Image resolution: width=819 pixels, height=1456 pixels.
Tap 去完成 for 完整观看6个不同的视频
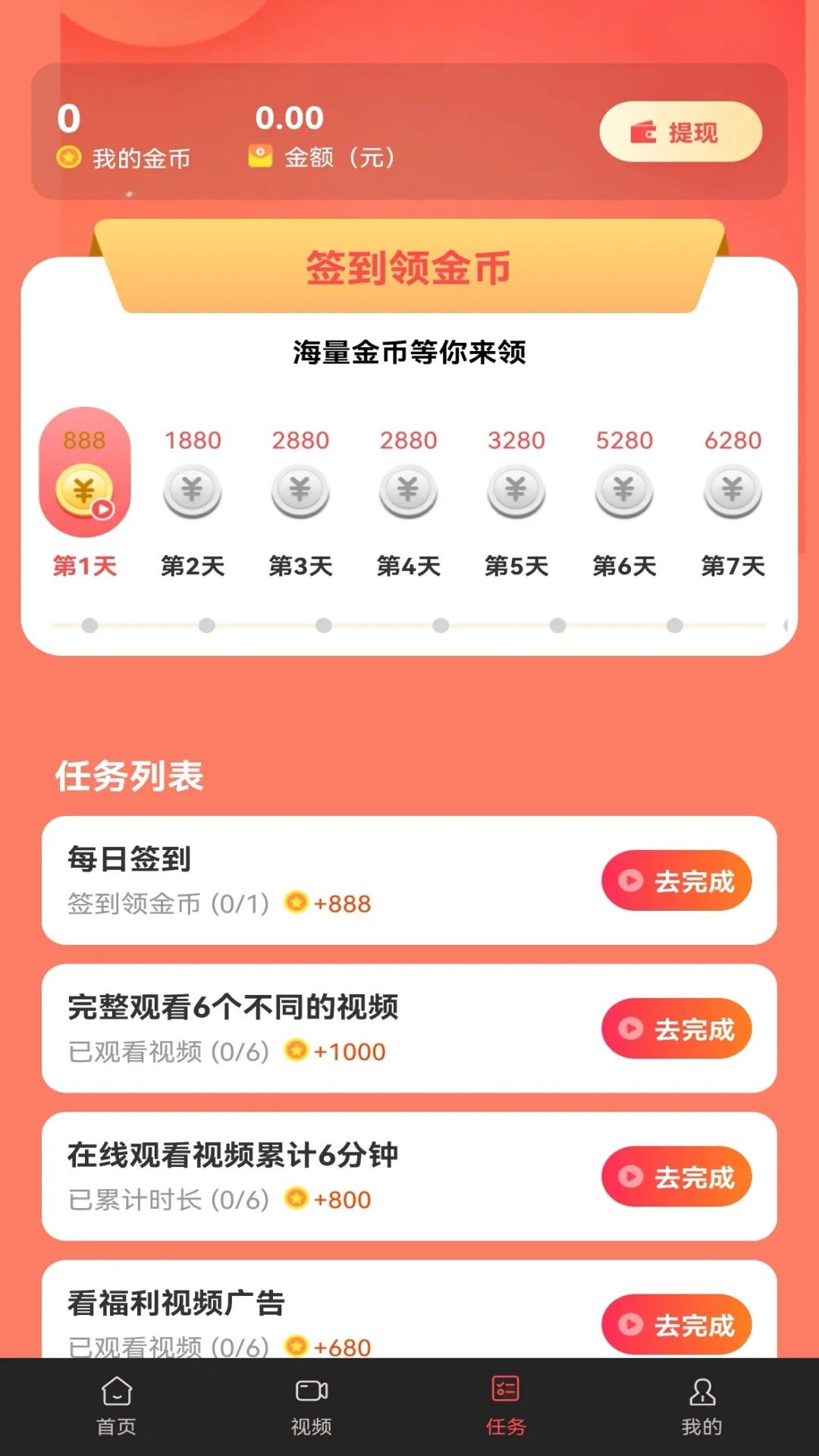click(x=676, y=1028)
